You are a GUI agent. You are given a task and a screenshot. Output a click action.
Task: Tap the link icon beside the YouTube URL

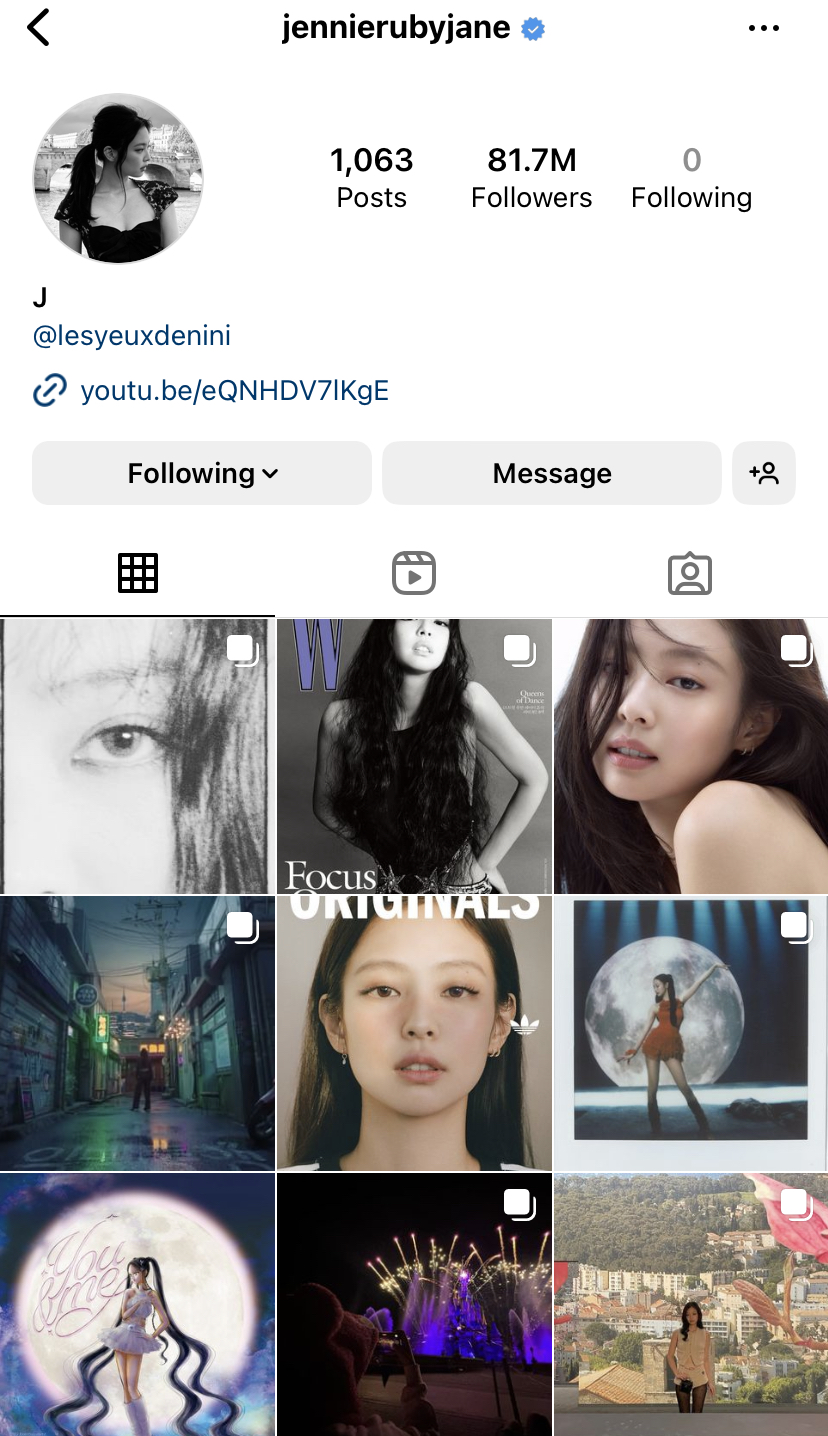(x=47, y=390)
